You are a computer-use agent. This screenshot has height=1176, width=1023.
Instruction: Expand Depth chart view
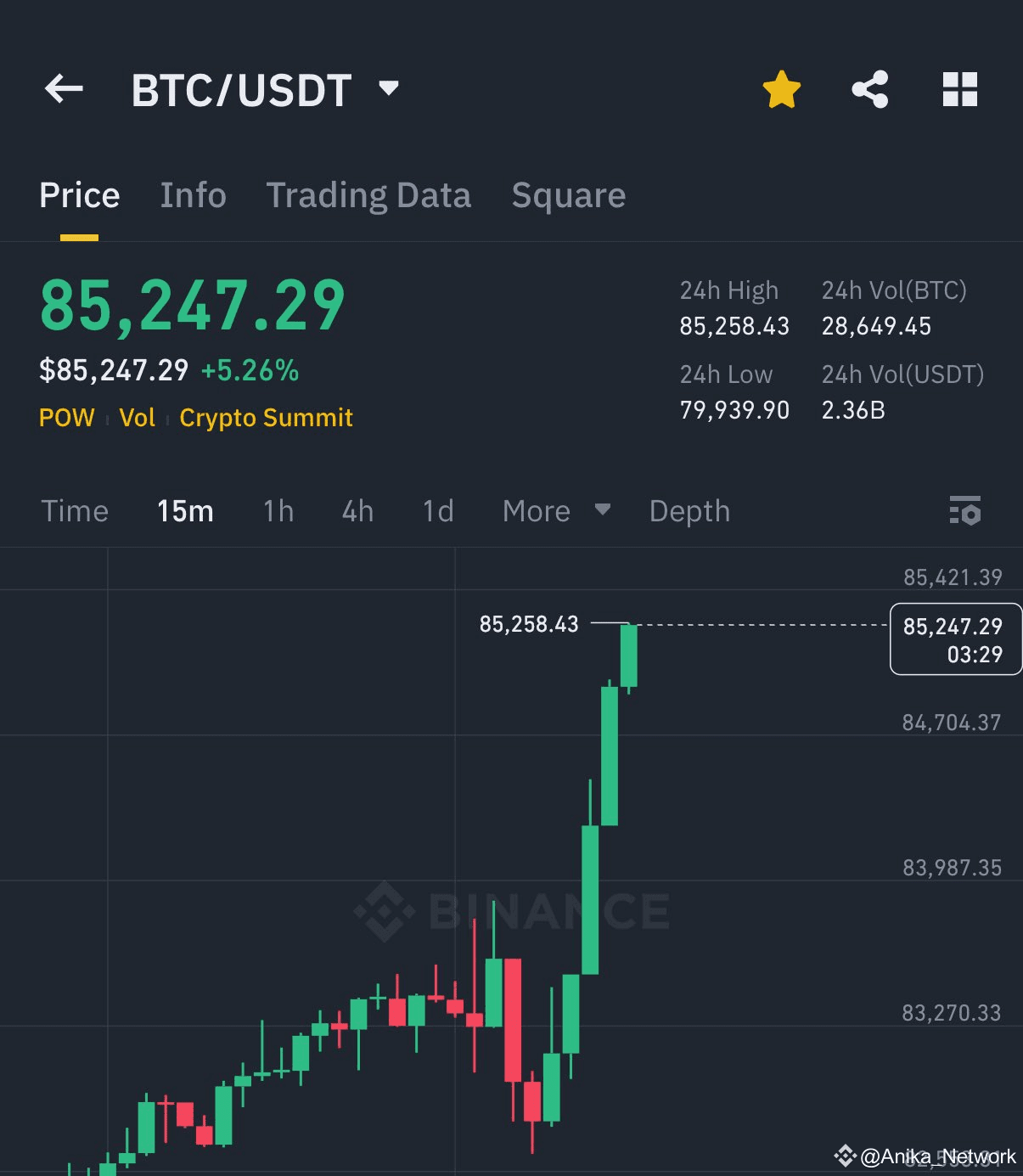point(689,510)
